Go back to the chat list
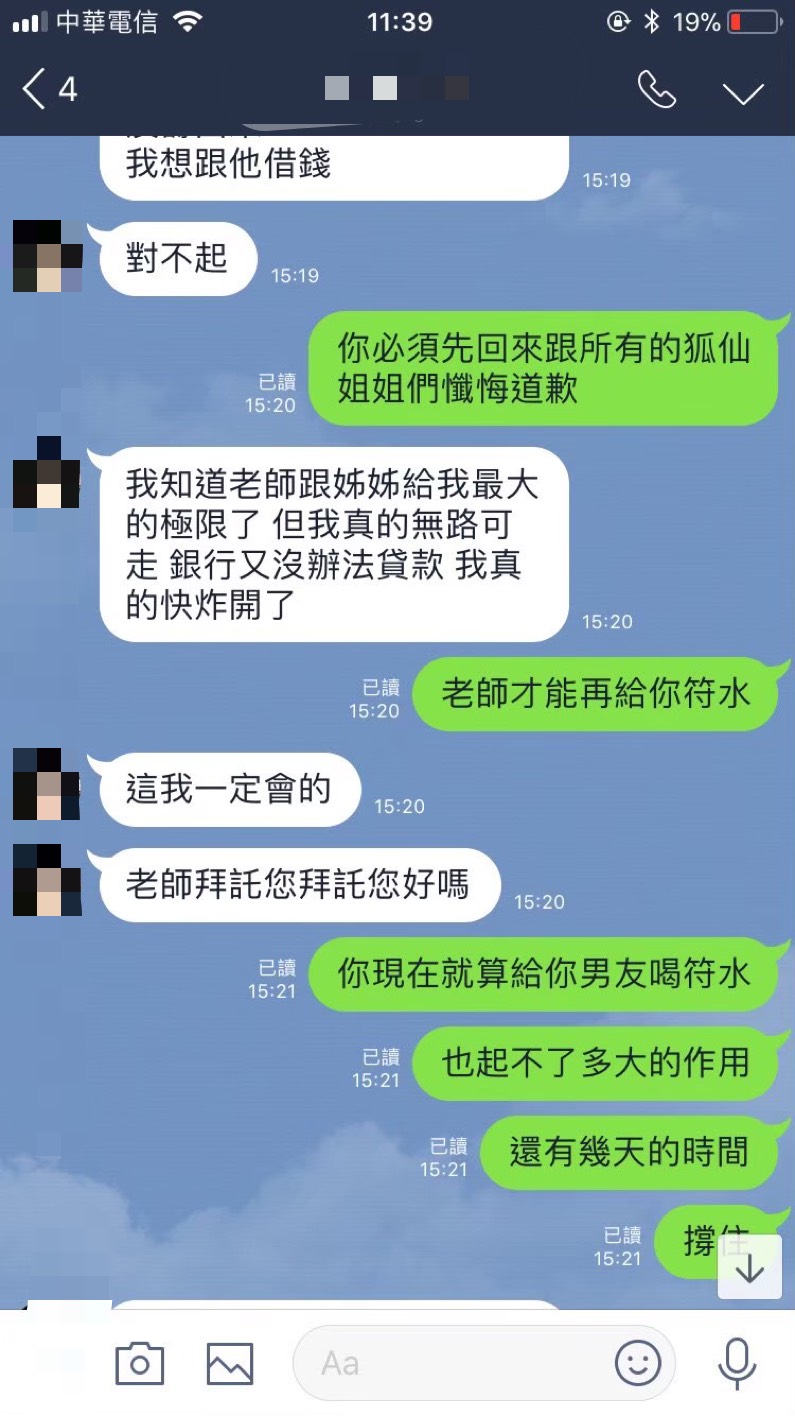 click(x=48, y=90)
